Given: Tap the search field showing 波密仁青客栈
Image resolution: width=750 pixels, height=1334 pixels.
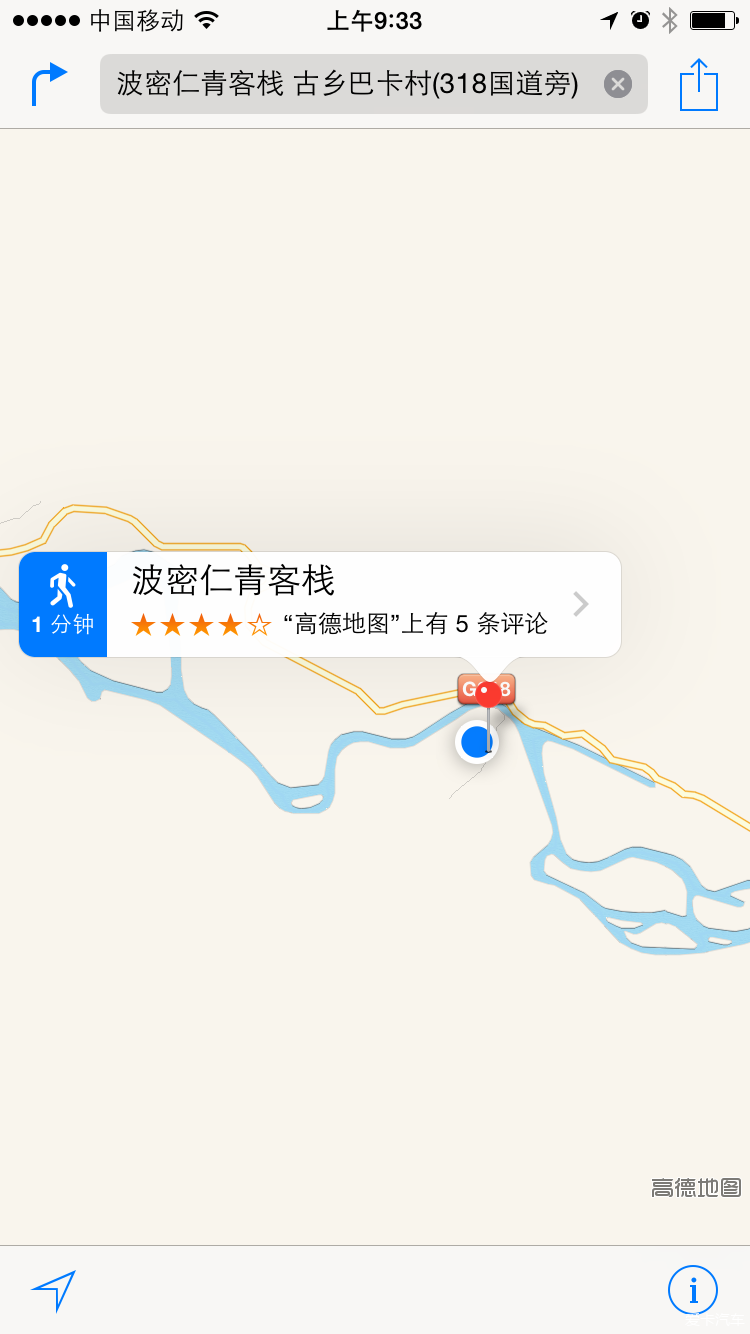Looking at the screenshot, I should click(350, 84).
